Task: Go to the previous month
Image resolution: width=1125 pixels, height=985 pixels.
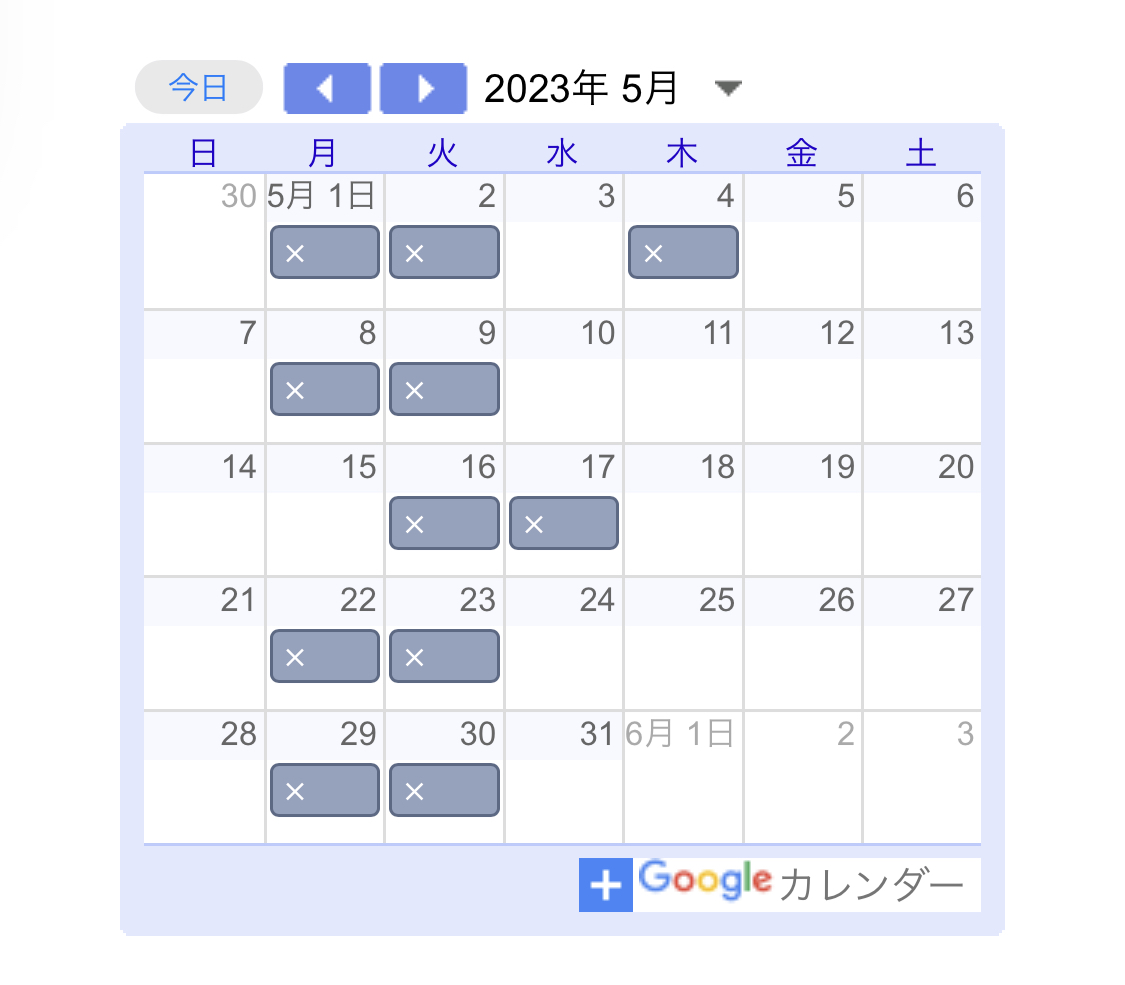Action: [326, 88]
